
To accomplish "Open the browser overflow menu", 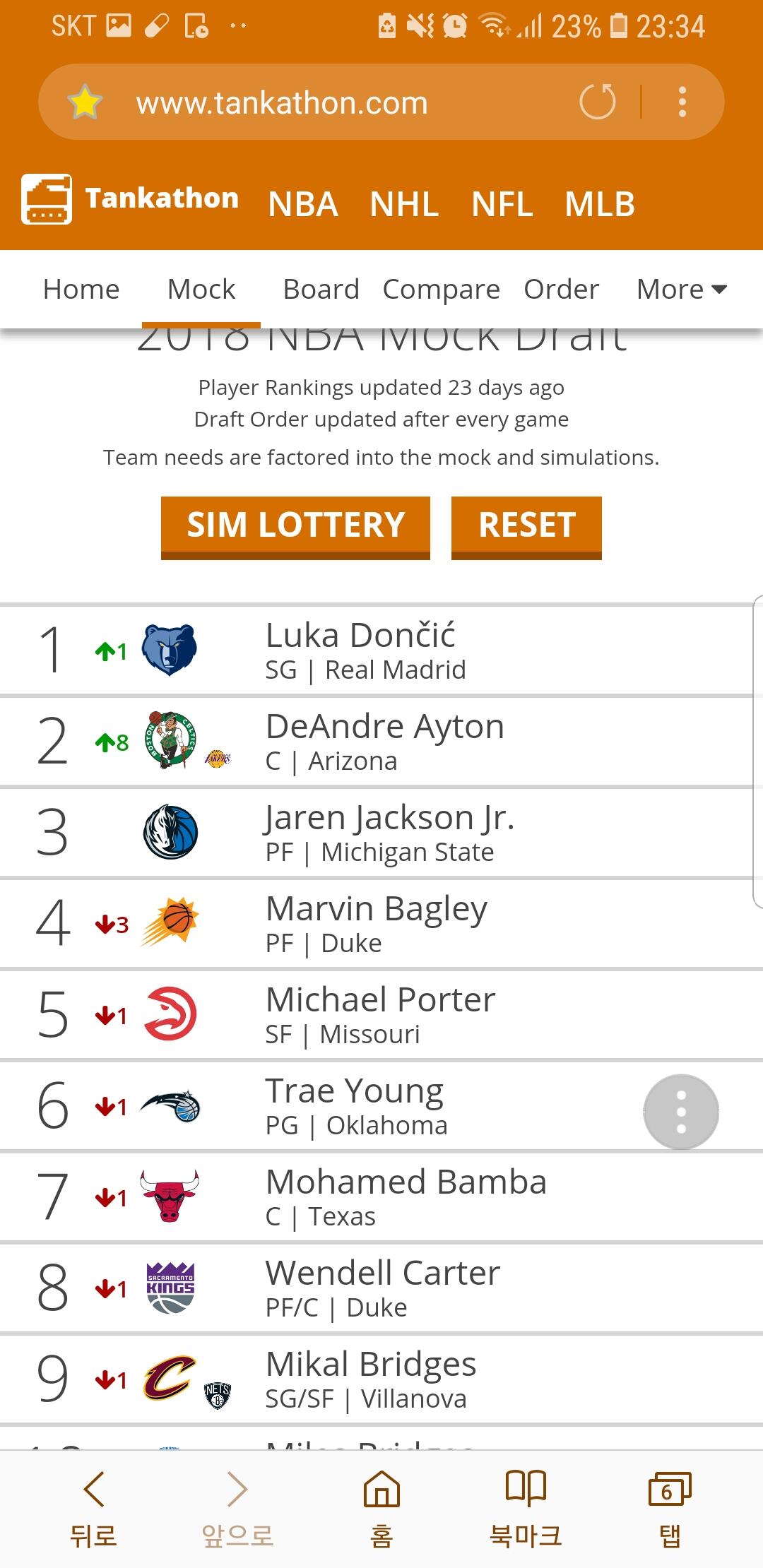I will click(682, 102).
